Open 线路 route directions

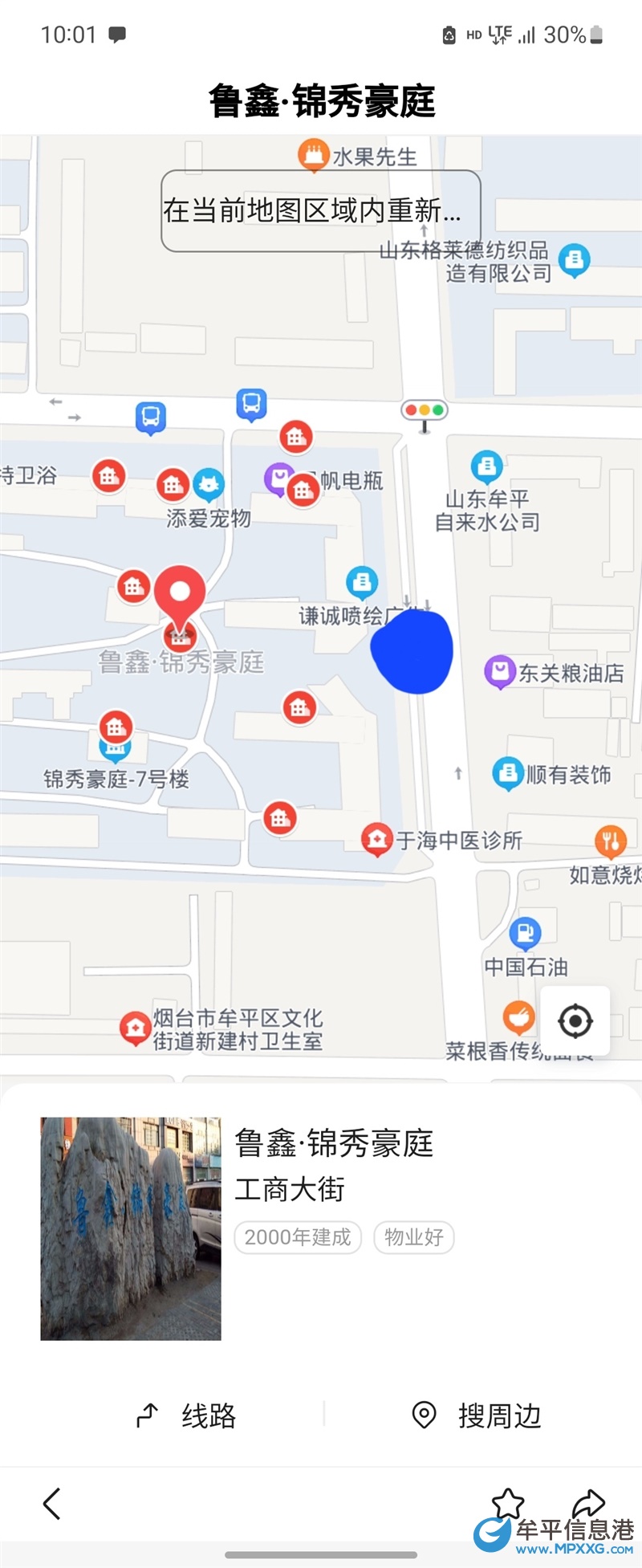pyautogui.click(x=187, y=1415)
